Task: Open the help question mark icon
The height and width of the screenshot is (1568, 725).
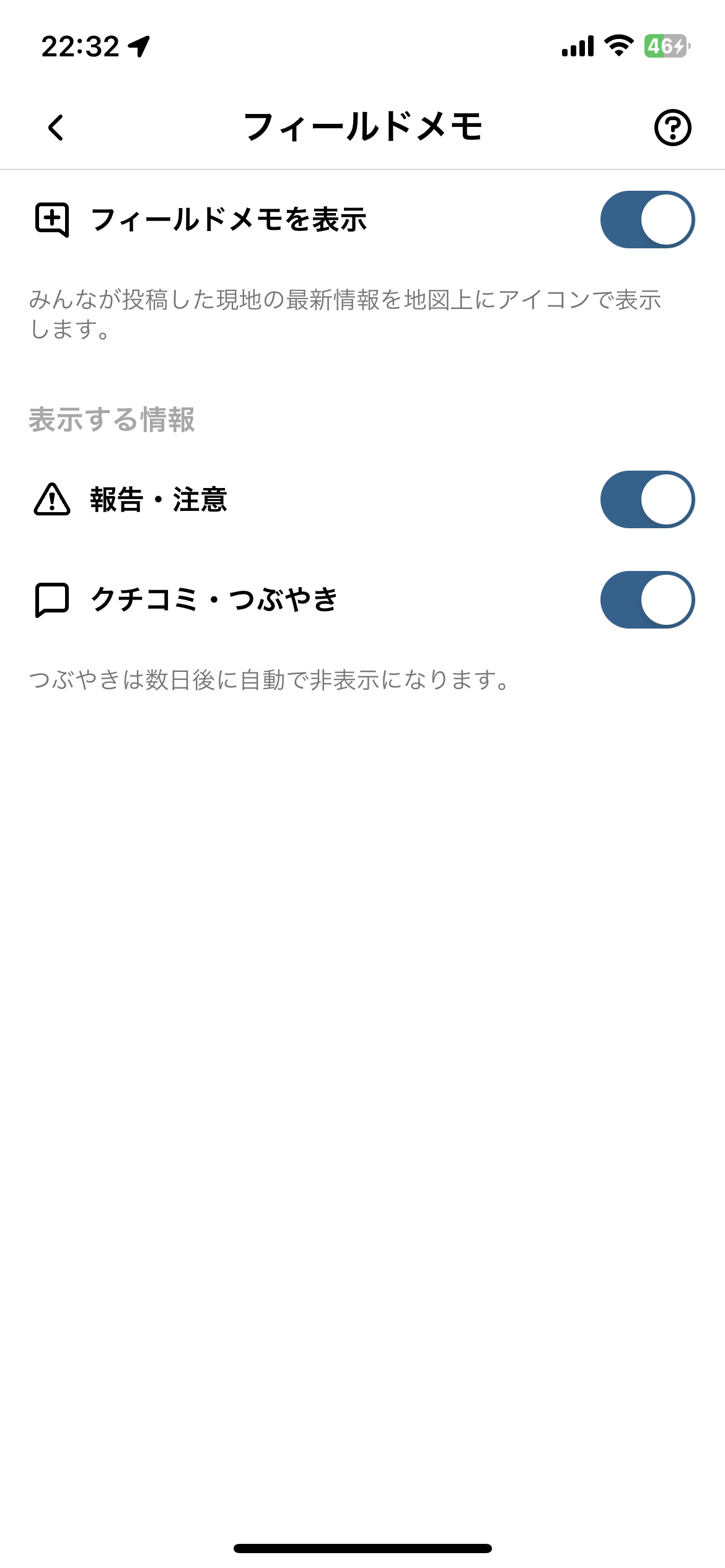Action: point(672,128)
